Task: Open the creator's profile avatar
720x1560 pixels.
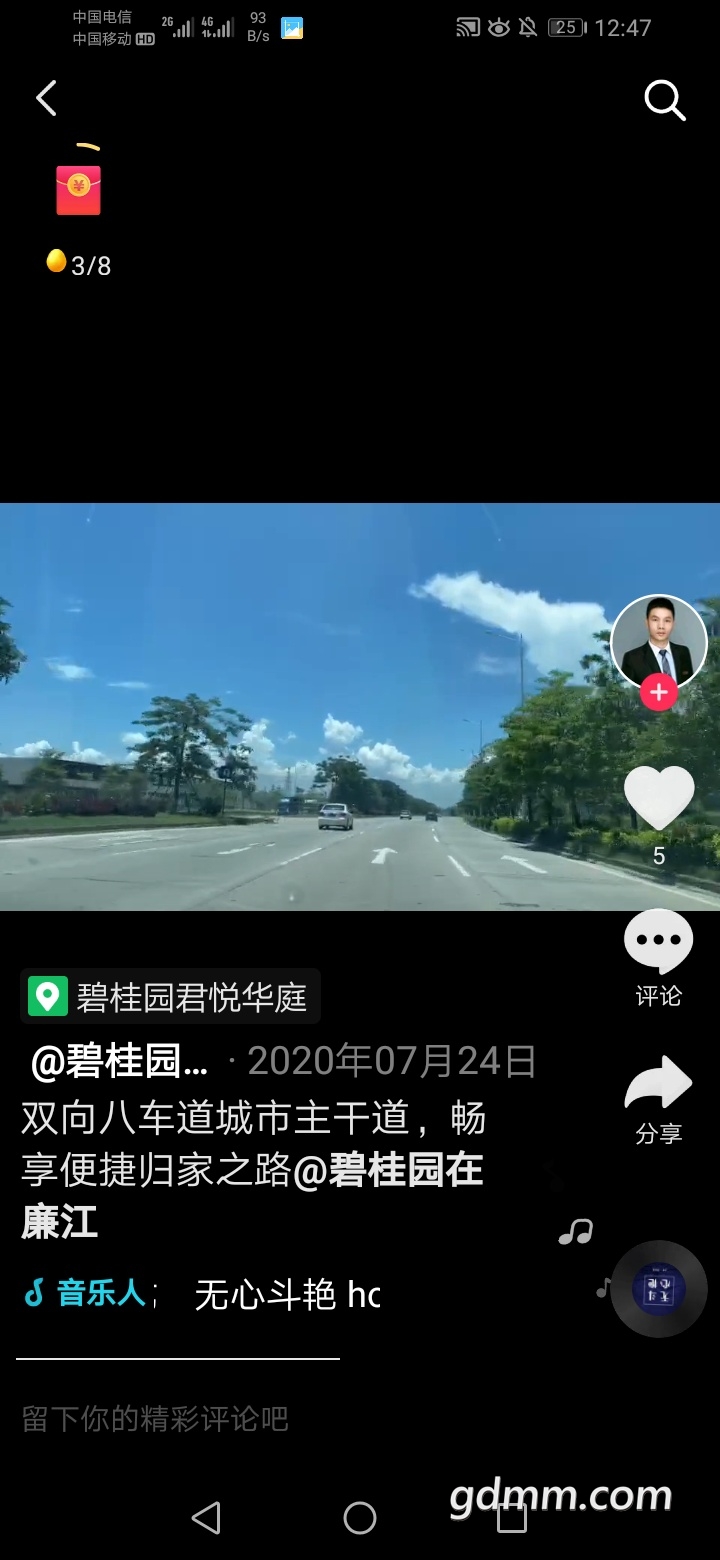Action: [x=658, y=642]
